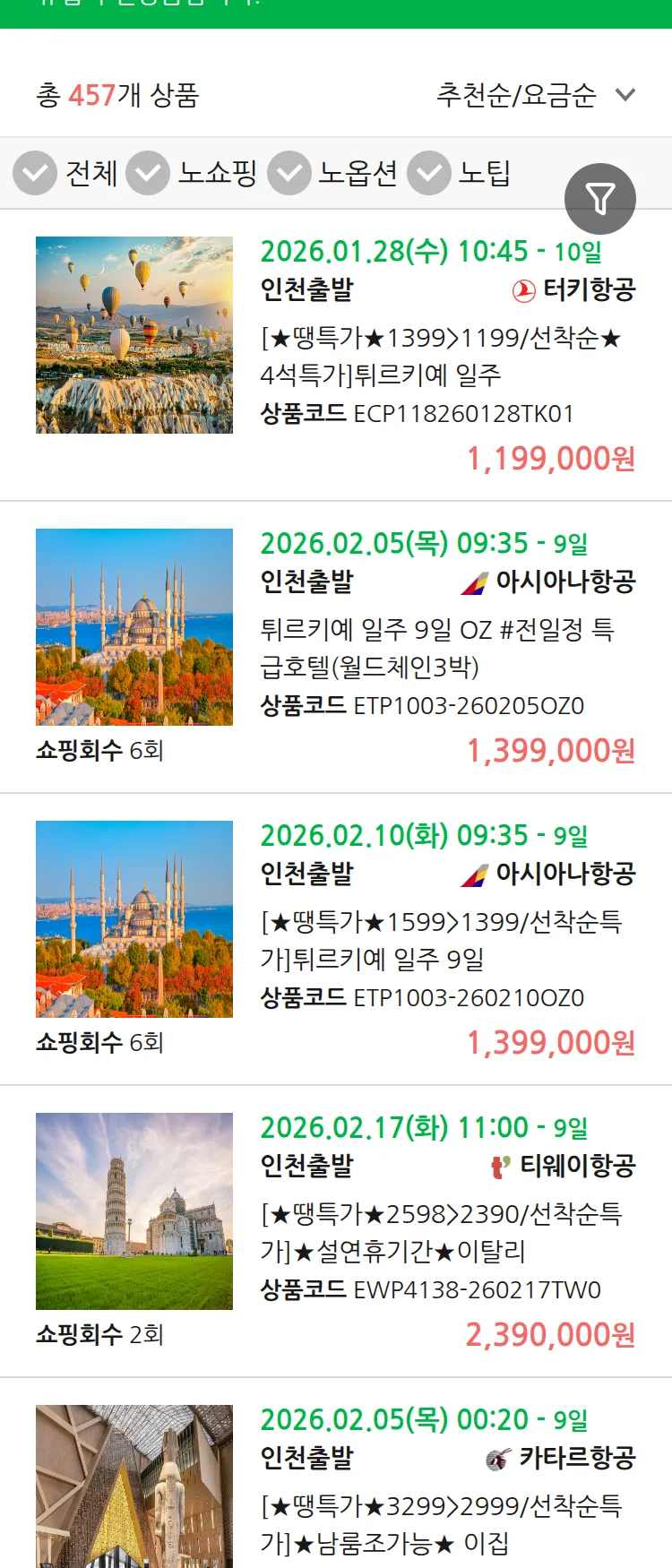Select the checkmark icon beside 전체
The image size is (672, 1568).
coord(34,172)
